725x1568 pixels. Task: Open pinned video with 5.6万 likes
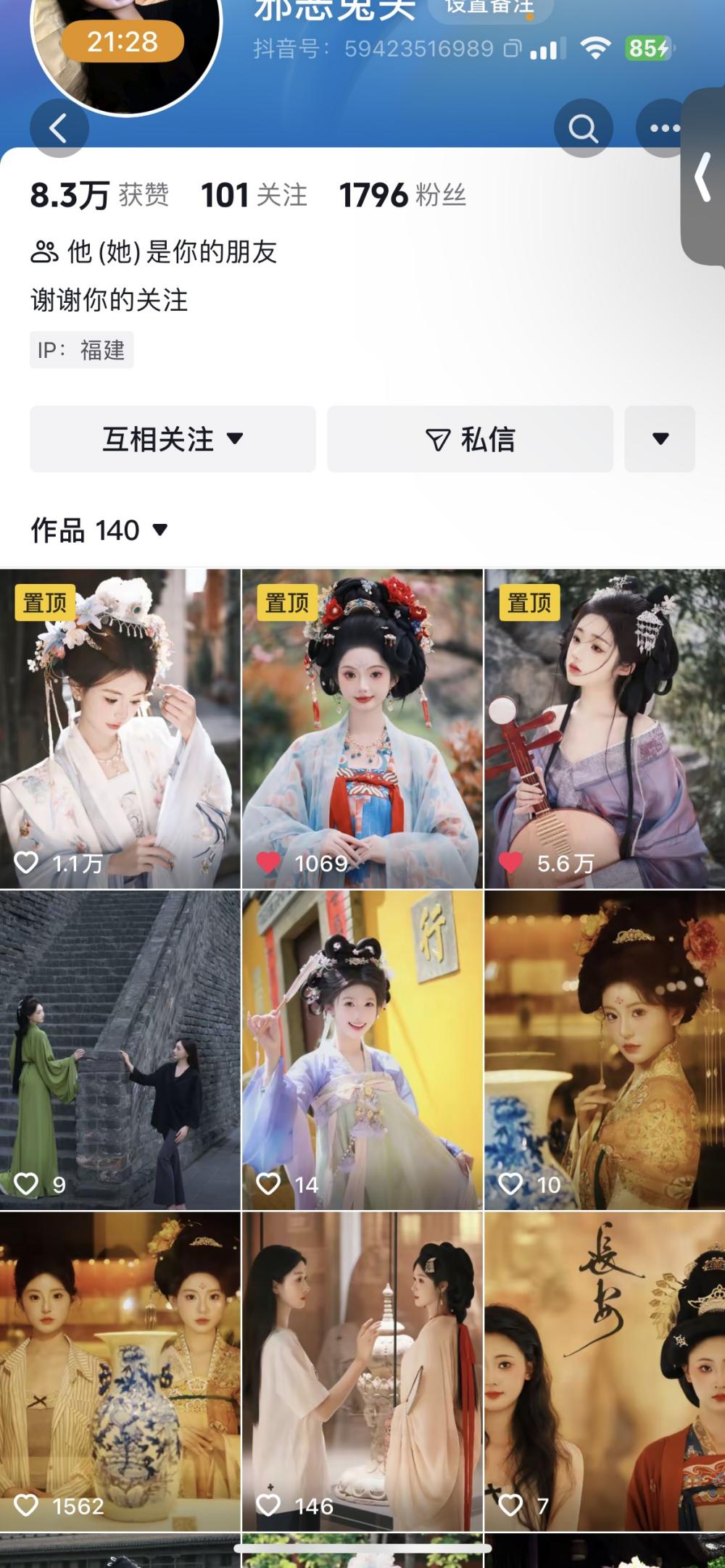(605, 729)
